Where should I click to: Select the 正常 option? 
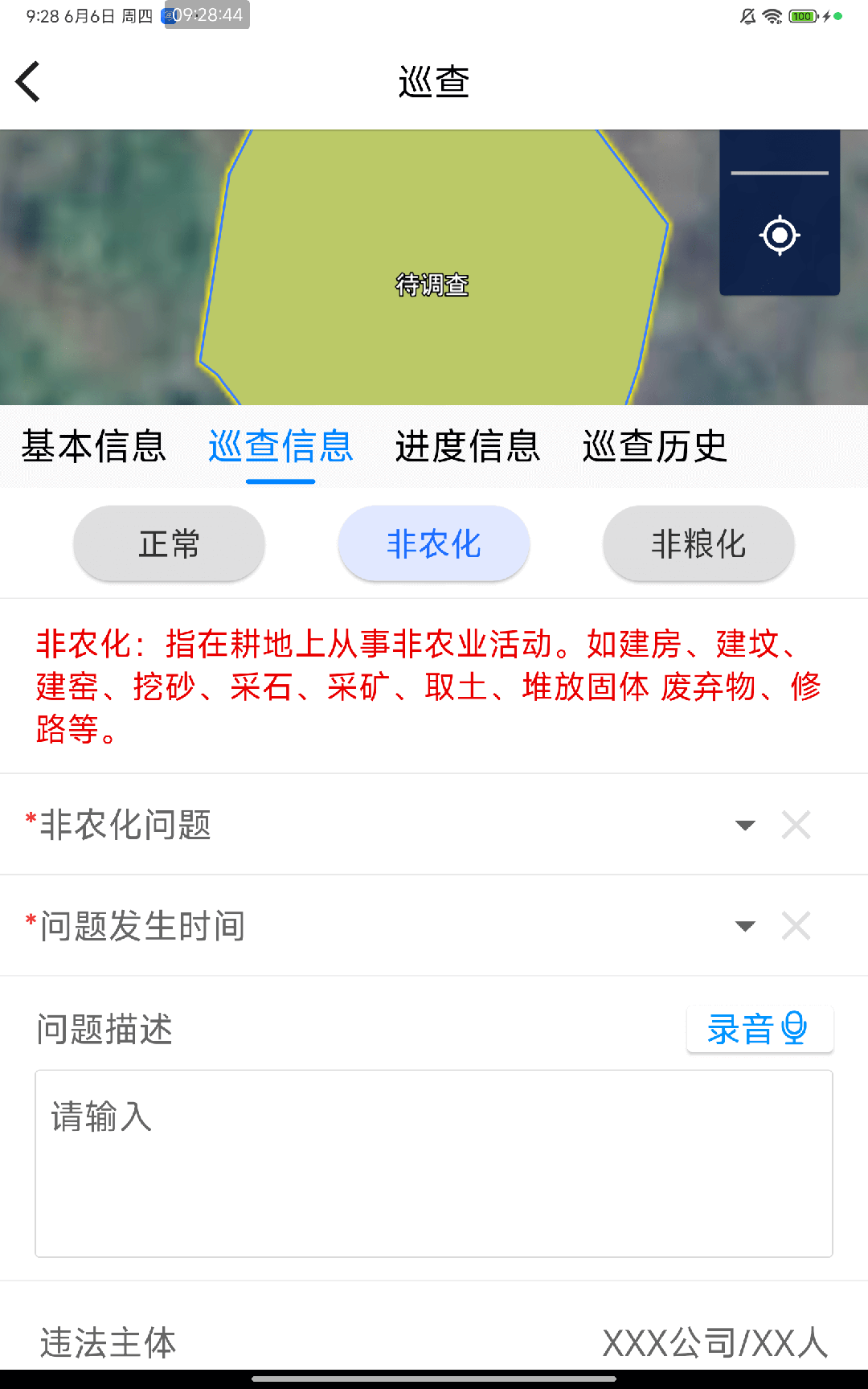[169, 543]
